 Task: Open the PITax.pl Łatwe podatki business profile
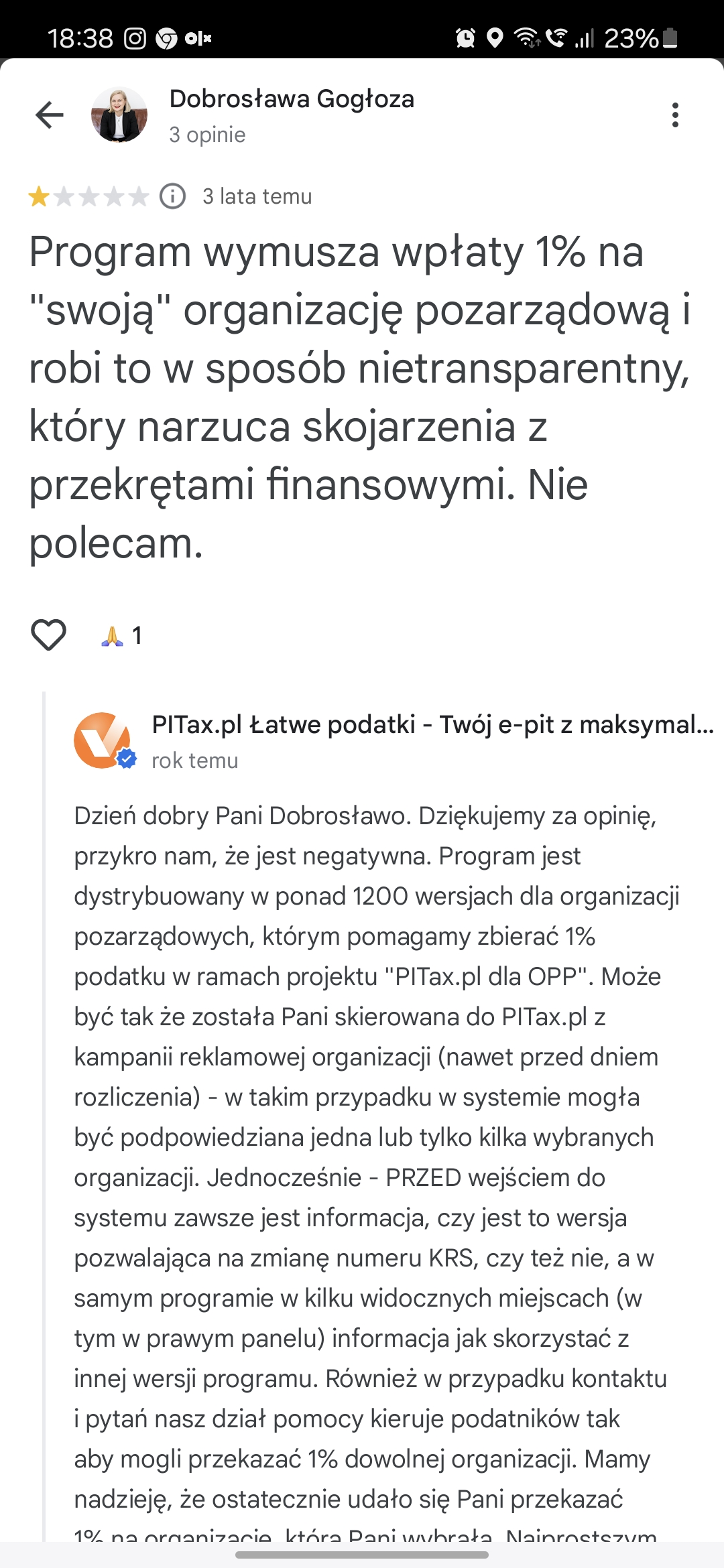pyautogui.click(x=432, y=725)
